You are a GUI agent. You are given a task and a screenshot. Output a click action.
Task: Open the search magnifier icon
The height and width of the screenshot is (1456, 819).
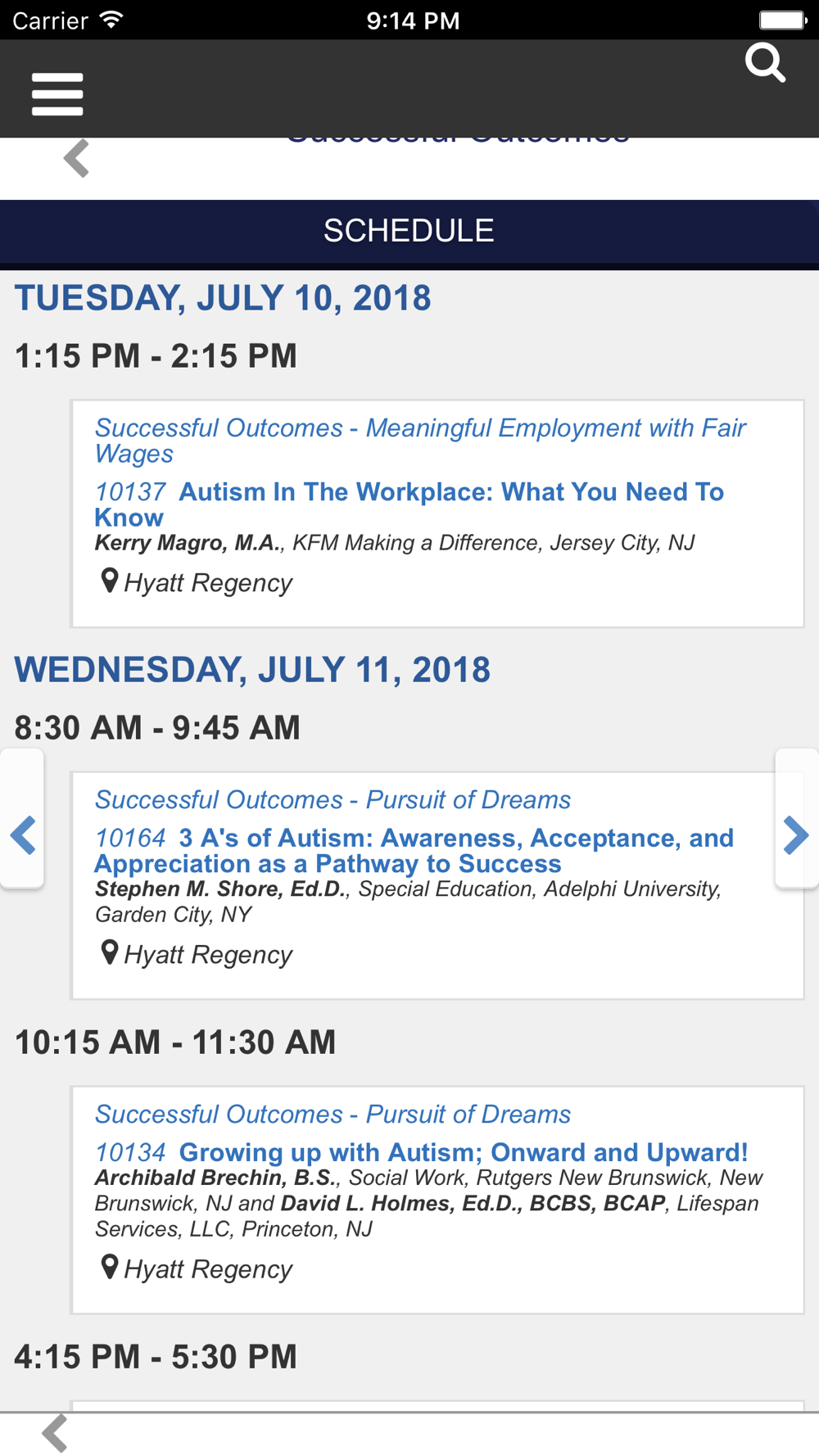click(766, 63)
